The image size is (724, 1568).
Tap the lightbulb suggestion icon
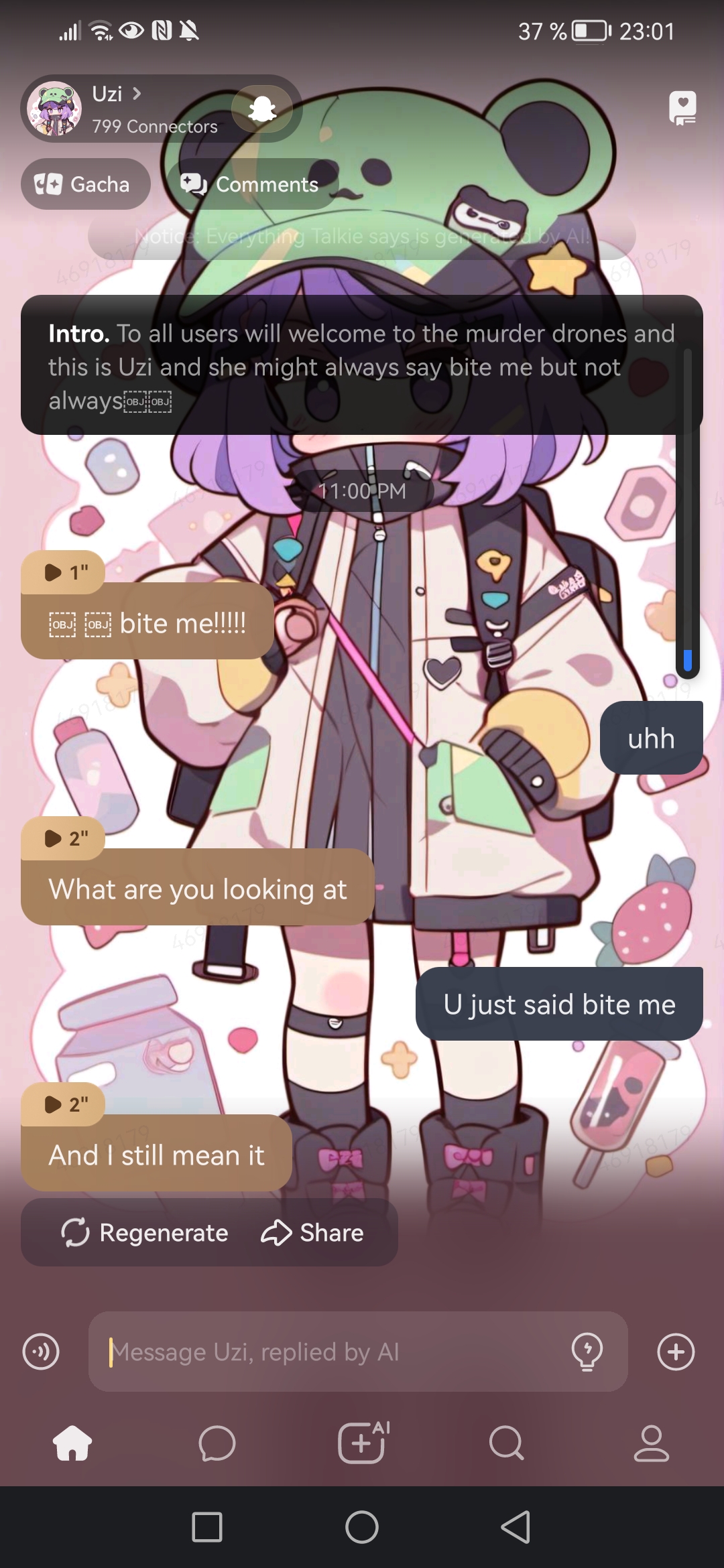587,1352
